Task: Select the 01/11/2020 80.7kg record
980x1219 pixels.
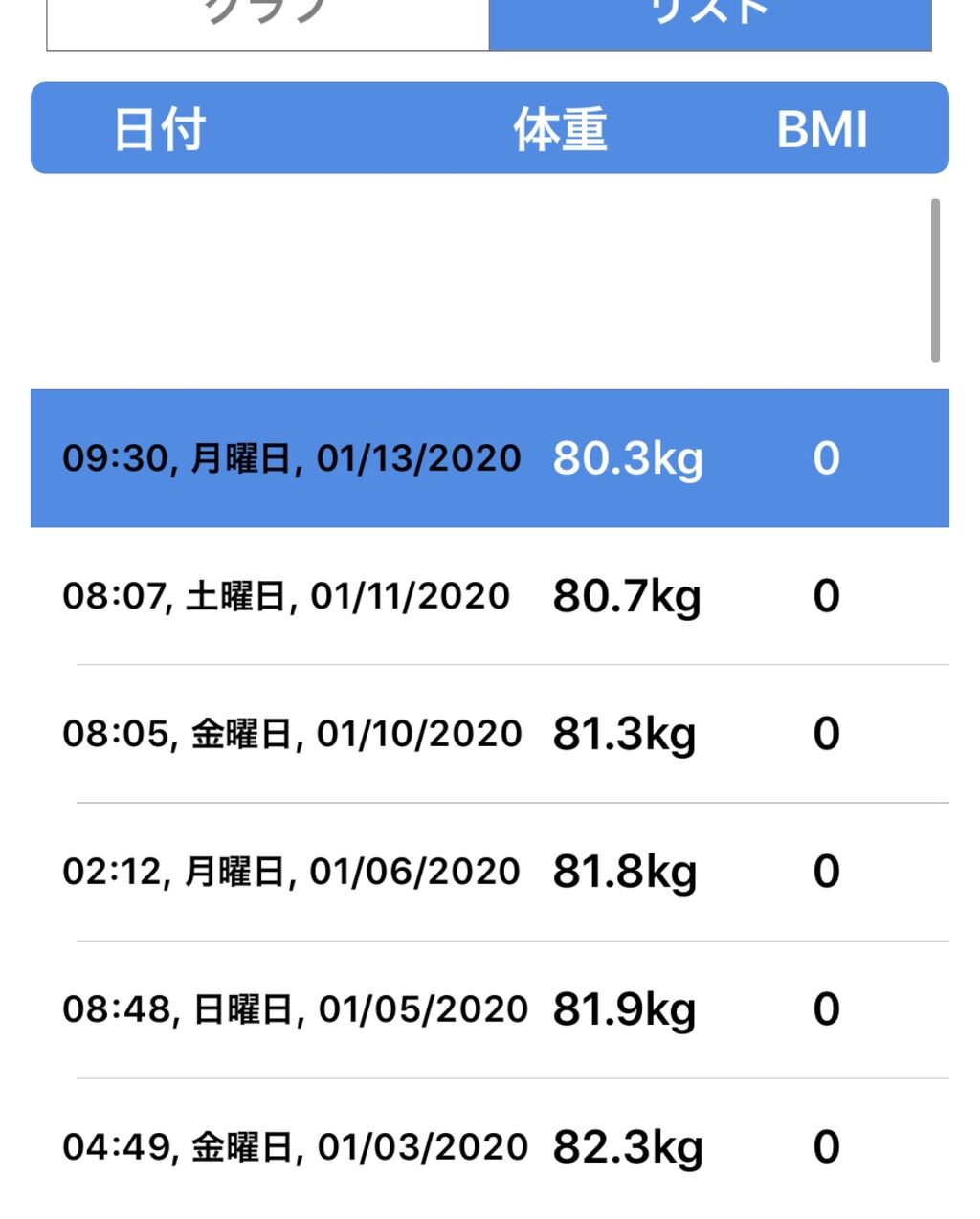Action: (x=489, y=596)
